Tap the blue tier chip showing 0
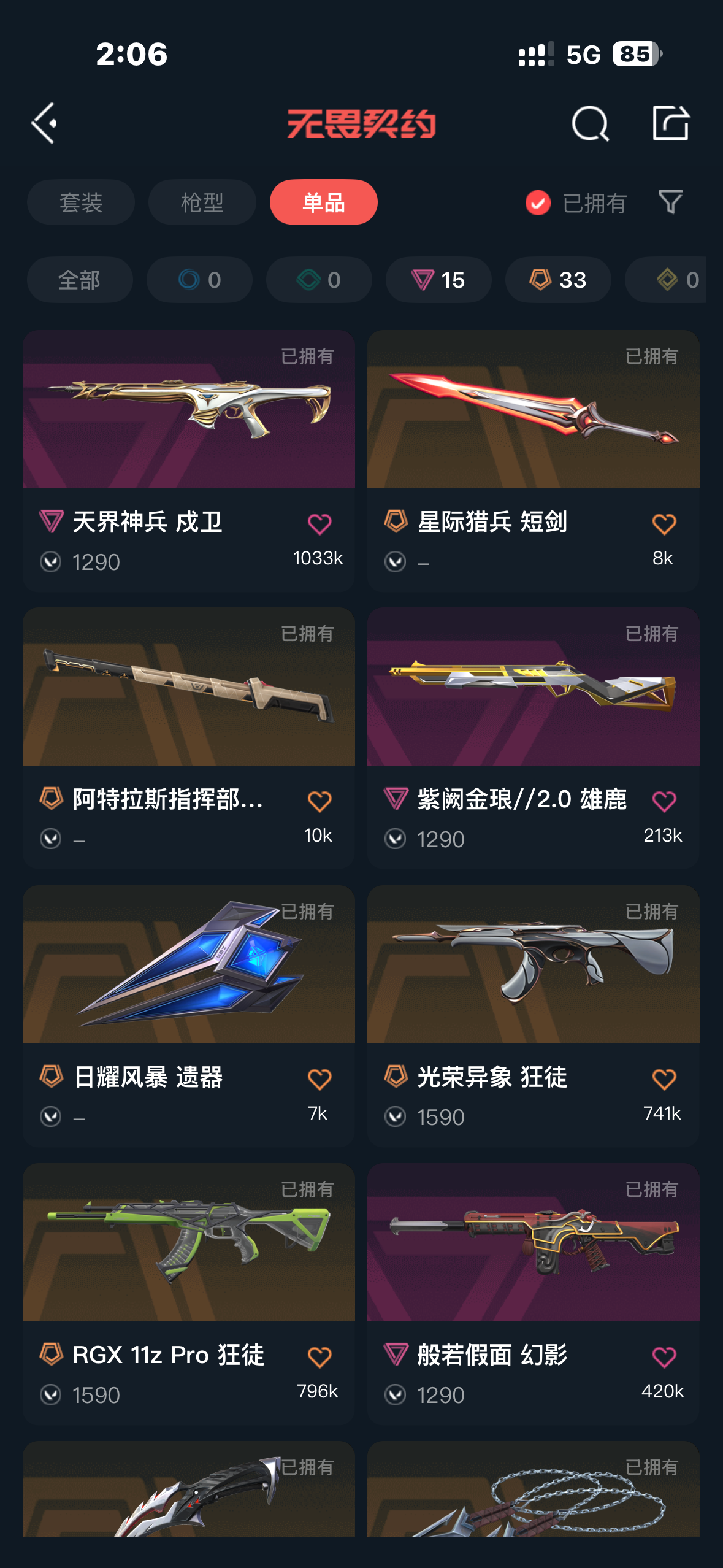This screenshot has width=723, height=1568. (199, 280)
